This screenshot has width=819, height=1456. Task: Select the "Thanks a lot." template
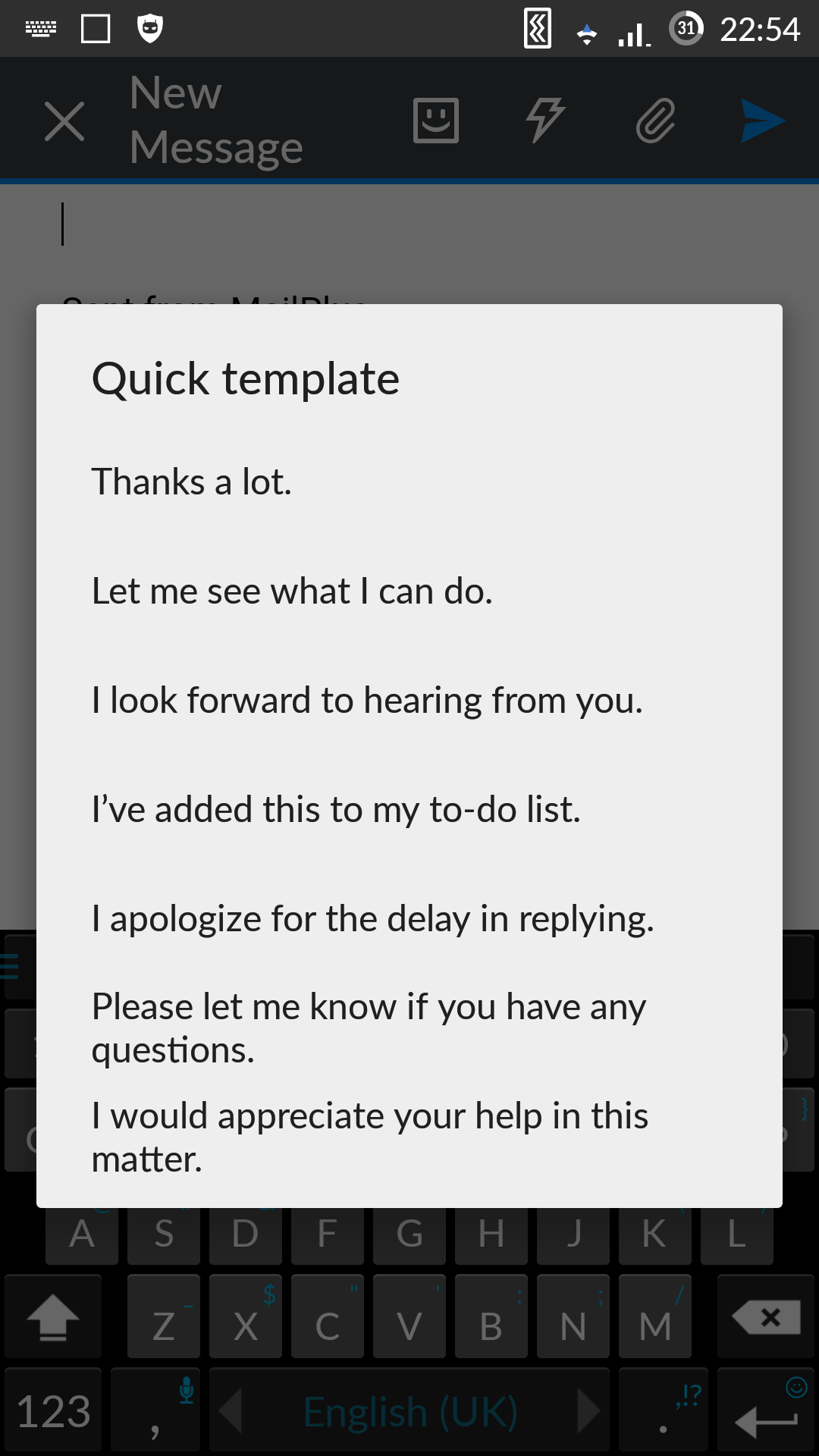192,482
